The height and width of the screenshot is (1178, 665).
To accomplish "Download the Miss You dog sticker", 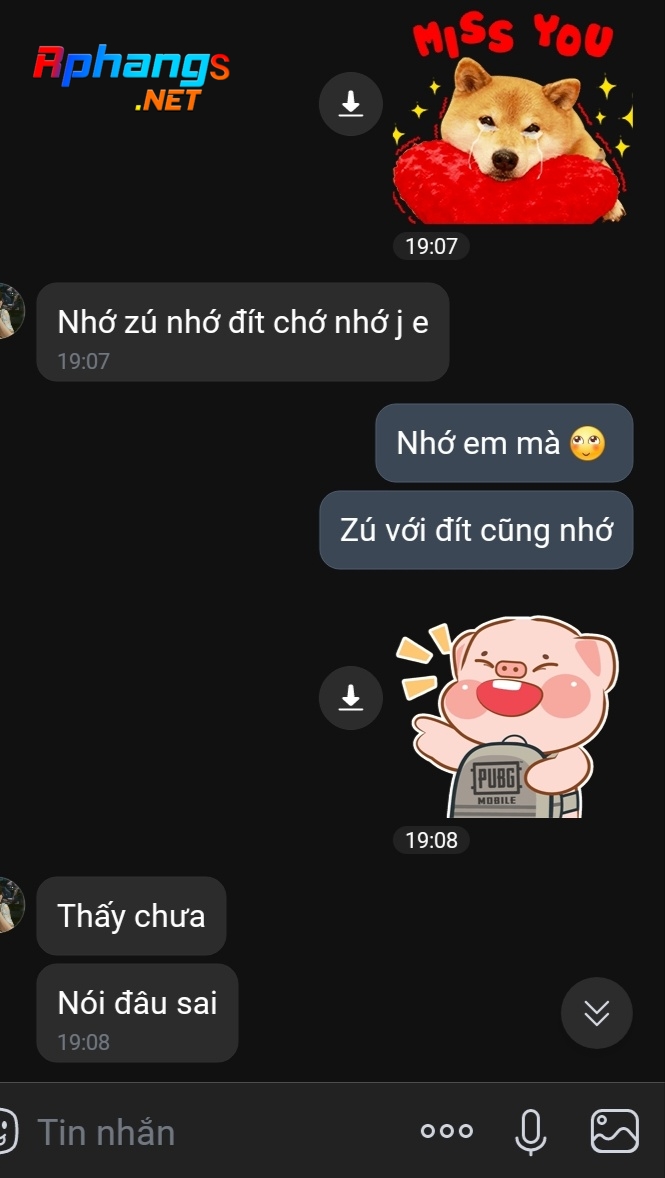I will coord(351,104).
